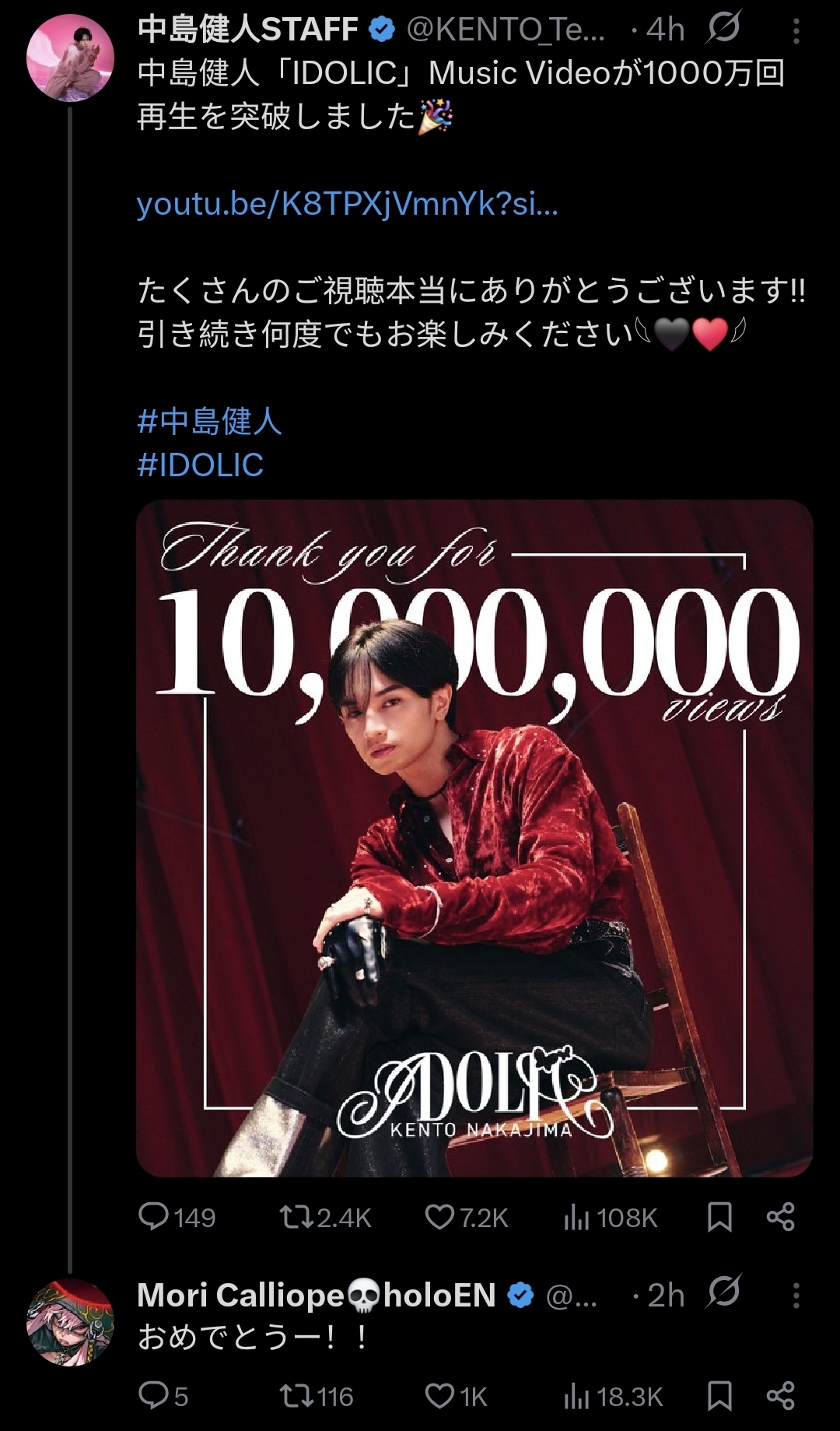Open hashtag #IDOLIC

point(200,465)
